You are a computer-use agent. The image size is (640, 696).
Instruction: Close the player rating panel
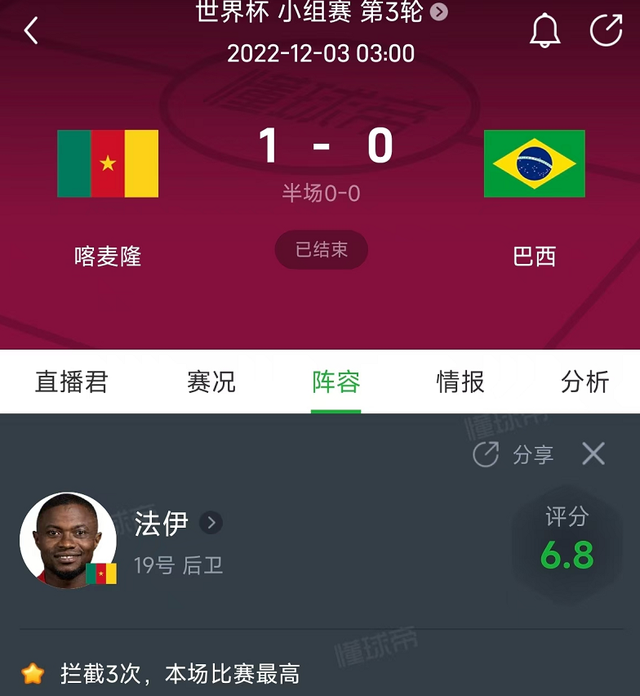(x=594, y=454)
